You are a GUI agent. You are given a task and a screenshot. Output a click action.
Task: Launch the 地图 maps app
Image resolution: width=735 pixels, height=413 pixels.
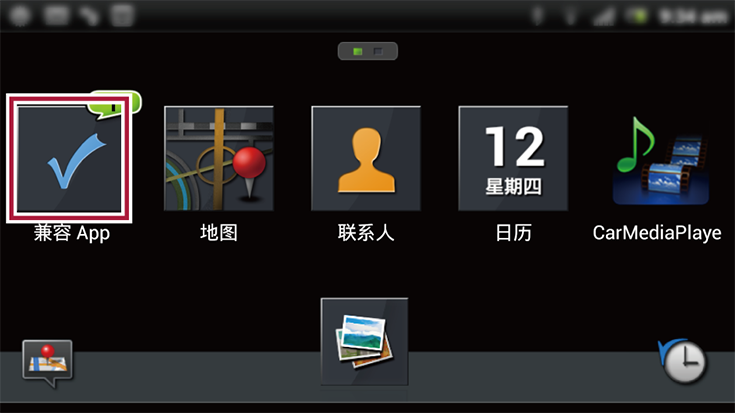click(218, 158)
